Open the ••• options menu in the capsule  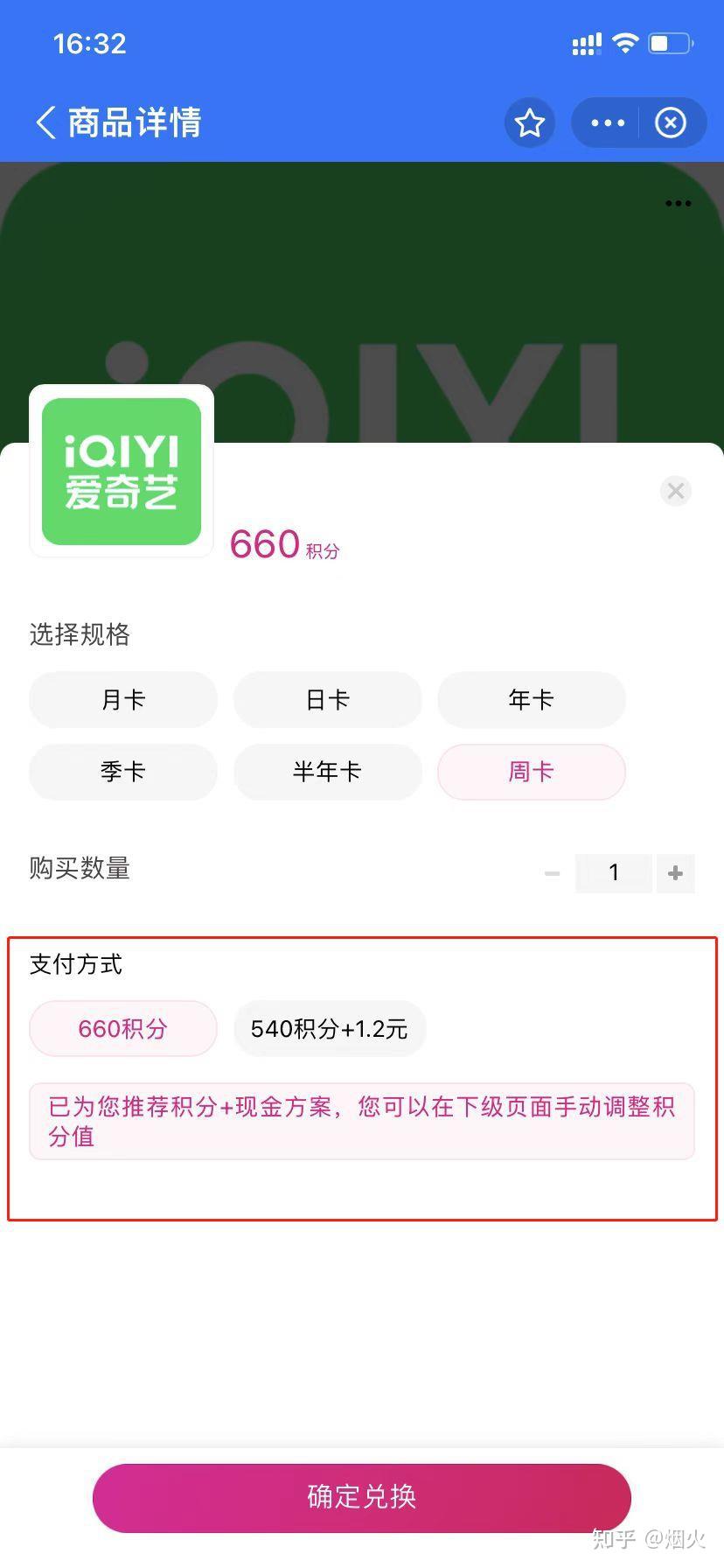pos(606,122)
